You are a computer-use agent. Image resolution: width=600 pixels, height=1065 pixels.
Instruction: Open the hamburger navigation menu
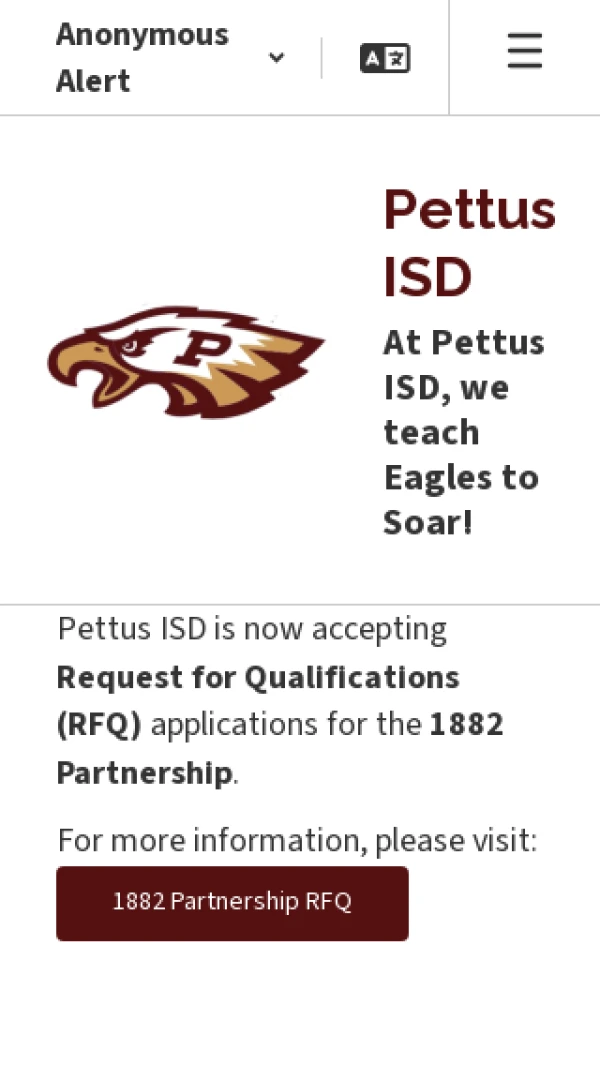524,51
